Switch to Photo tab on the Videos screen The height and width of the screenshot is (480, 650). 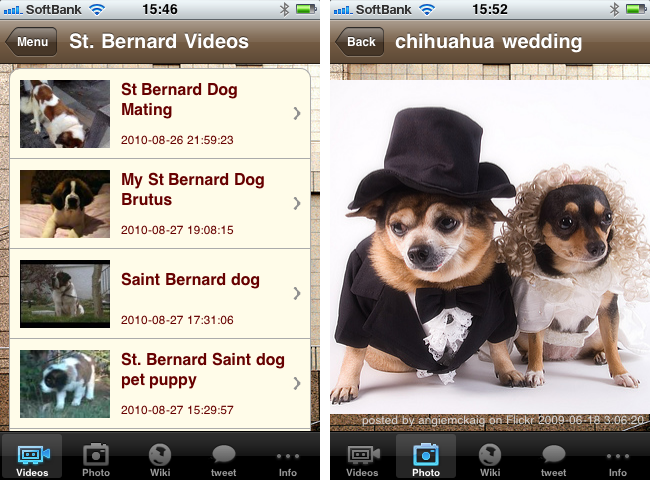coord(96,458)
